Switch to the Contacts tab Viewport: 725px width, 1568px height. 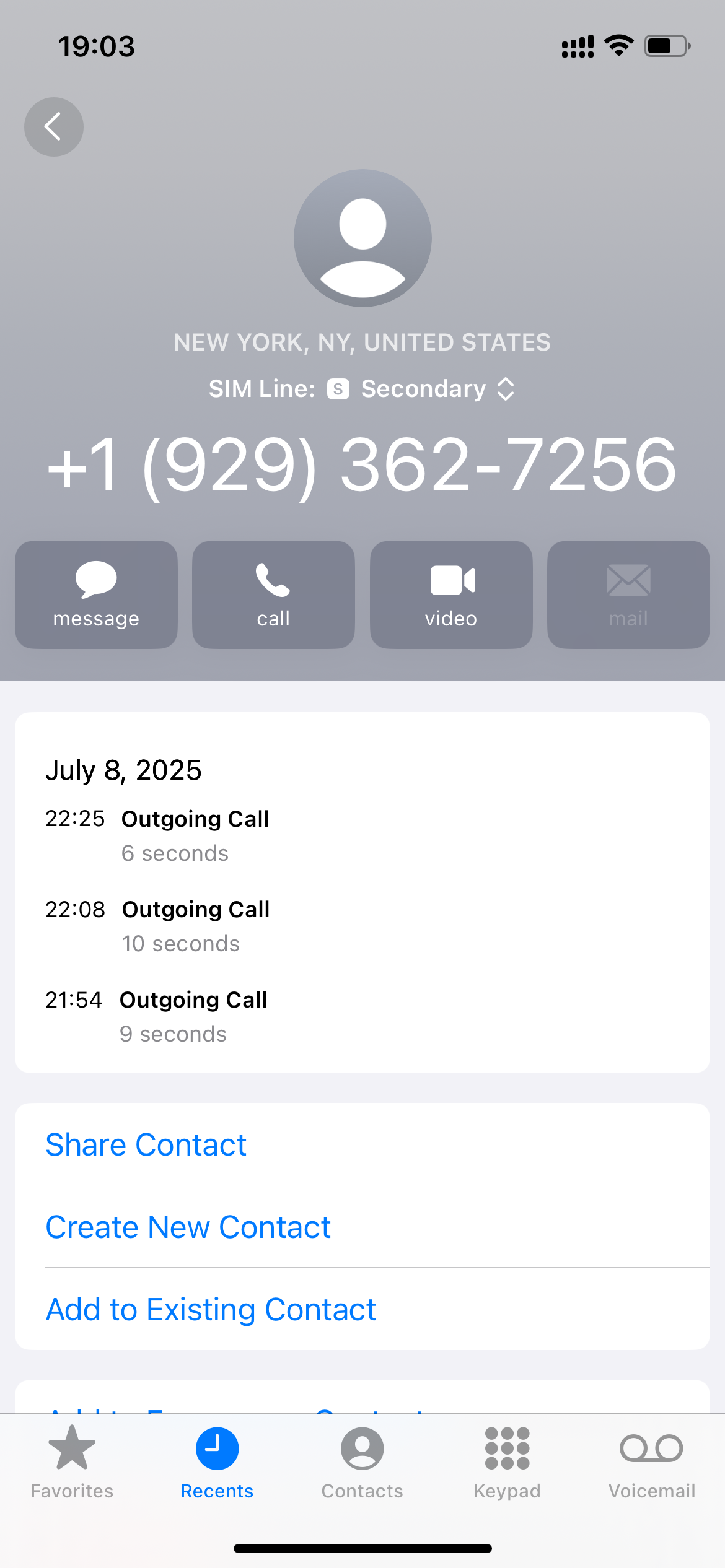[x=362, y=1461]
